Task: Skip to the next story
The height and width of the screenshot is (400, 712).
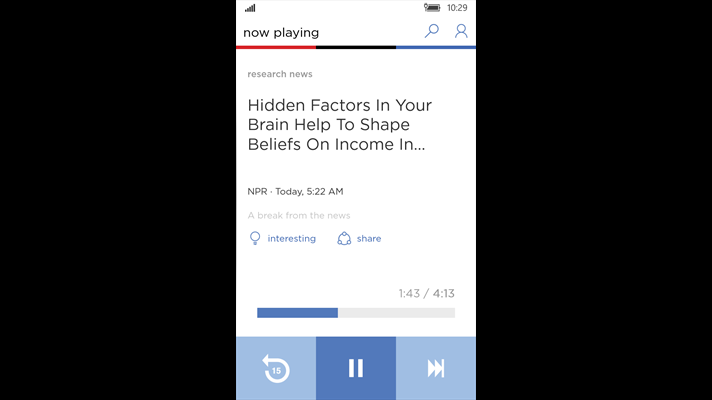Action: coord(436,368)
